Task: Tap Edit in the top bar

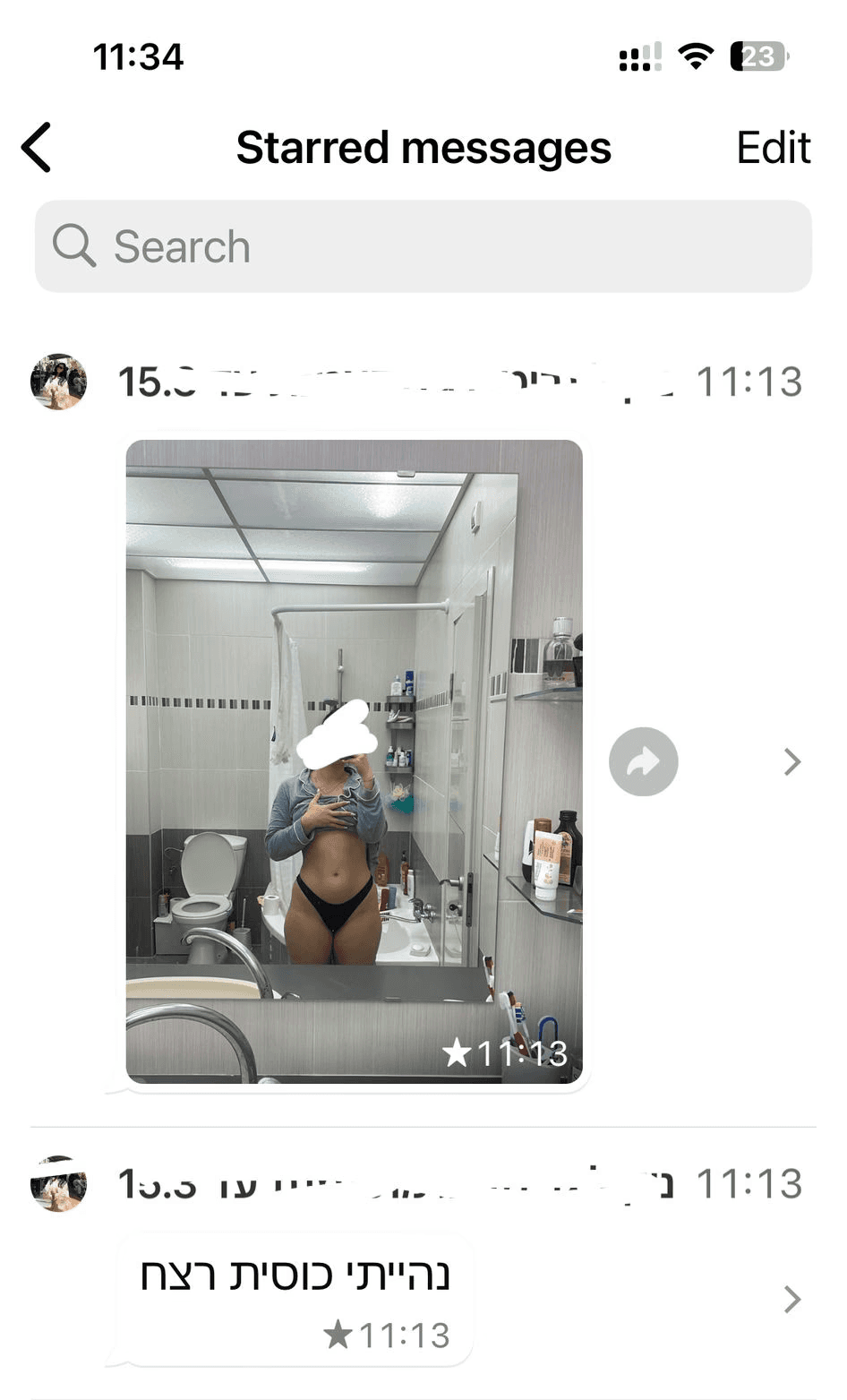Action: [773, 148]
